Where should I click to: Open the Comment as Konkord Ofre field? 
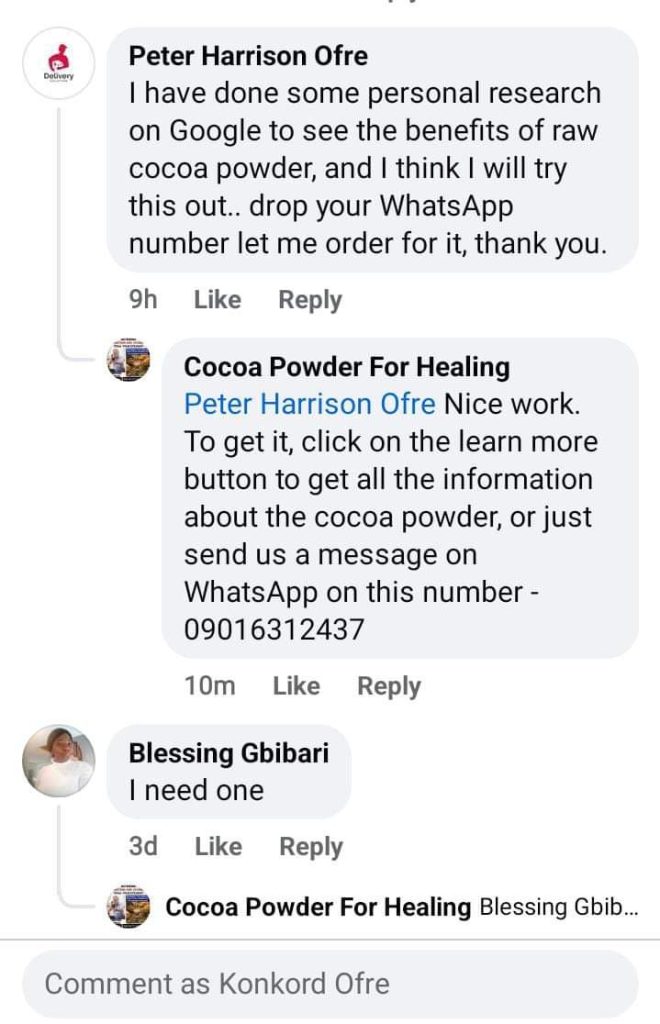pyautogui.click(x=330, y=984)
